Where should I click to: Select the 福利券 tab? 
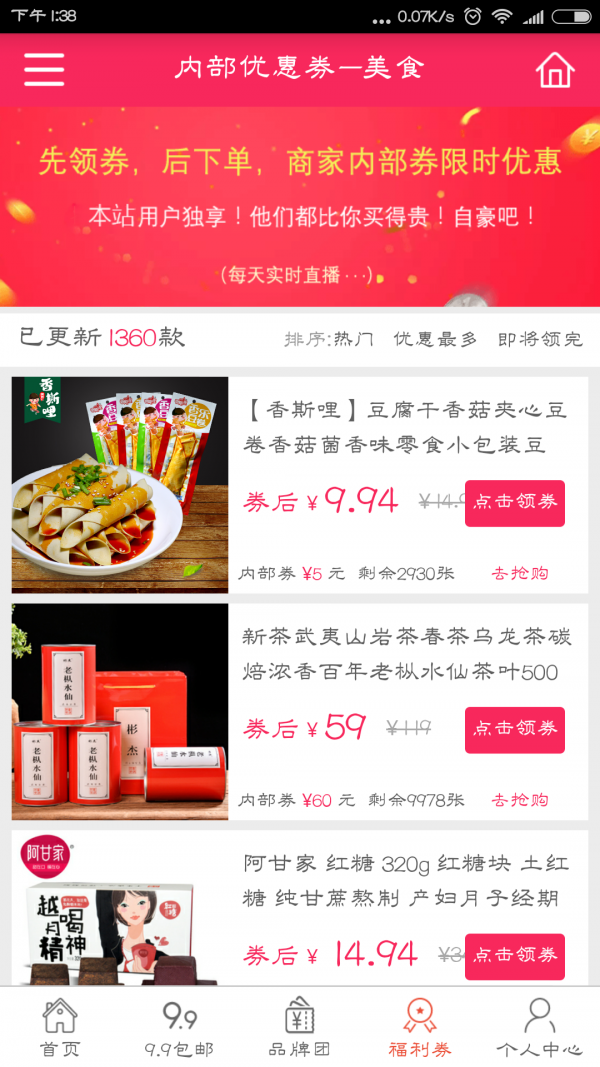[x=420, y=1027]
